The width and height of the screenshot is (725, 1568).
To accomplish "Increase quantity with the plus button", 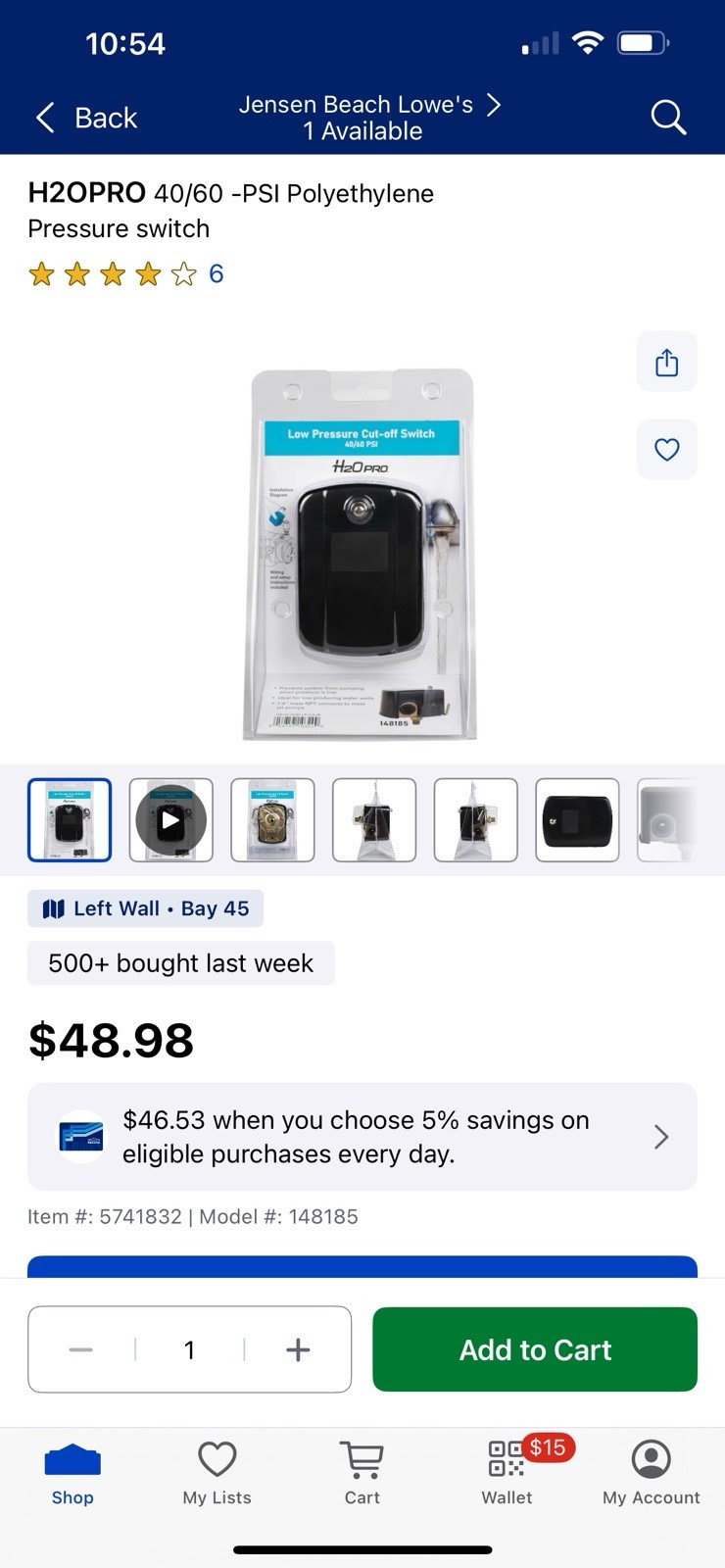I will pos(298,1349).
